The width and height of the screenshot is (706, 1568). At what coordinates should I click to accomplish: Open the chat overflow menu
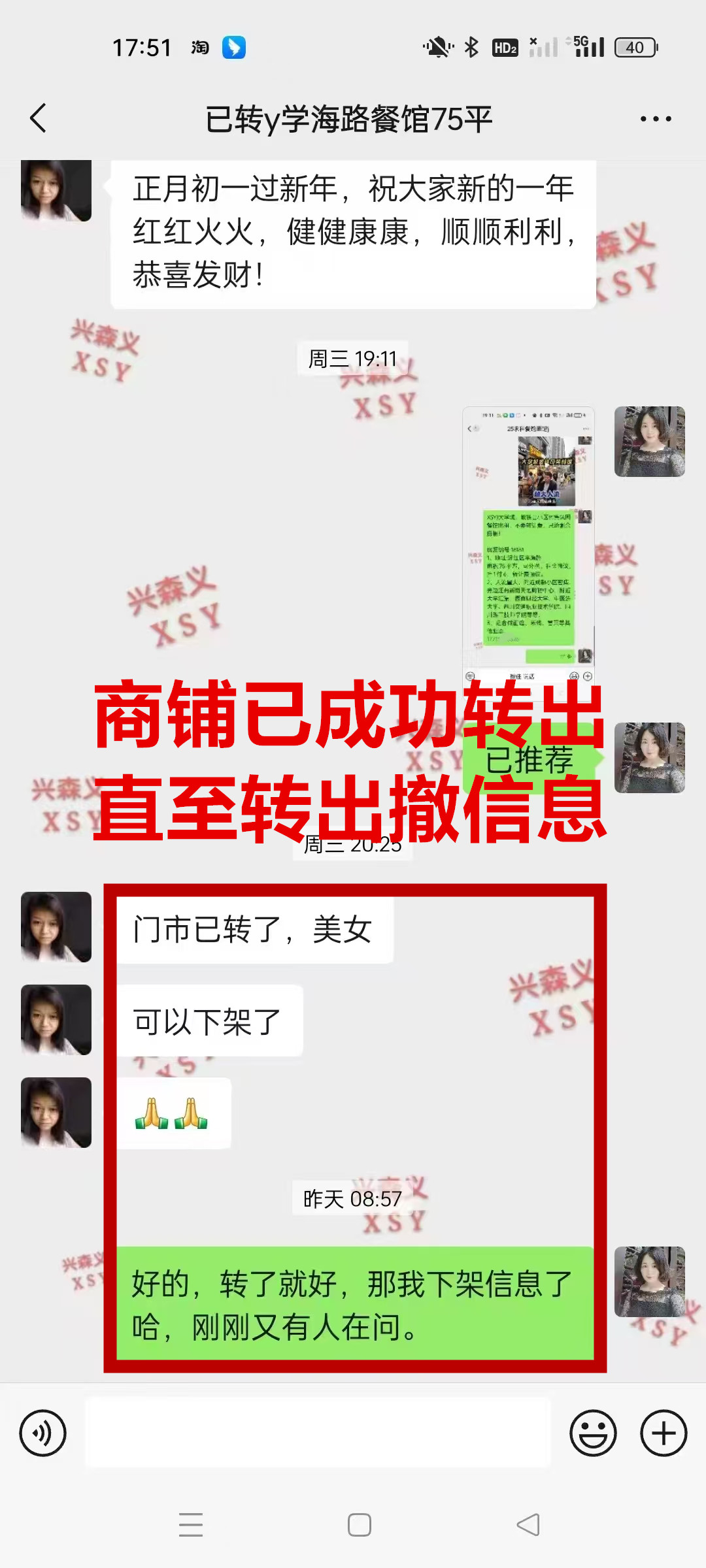tap(655, 119)
